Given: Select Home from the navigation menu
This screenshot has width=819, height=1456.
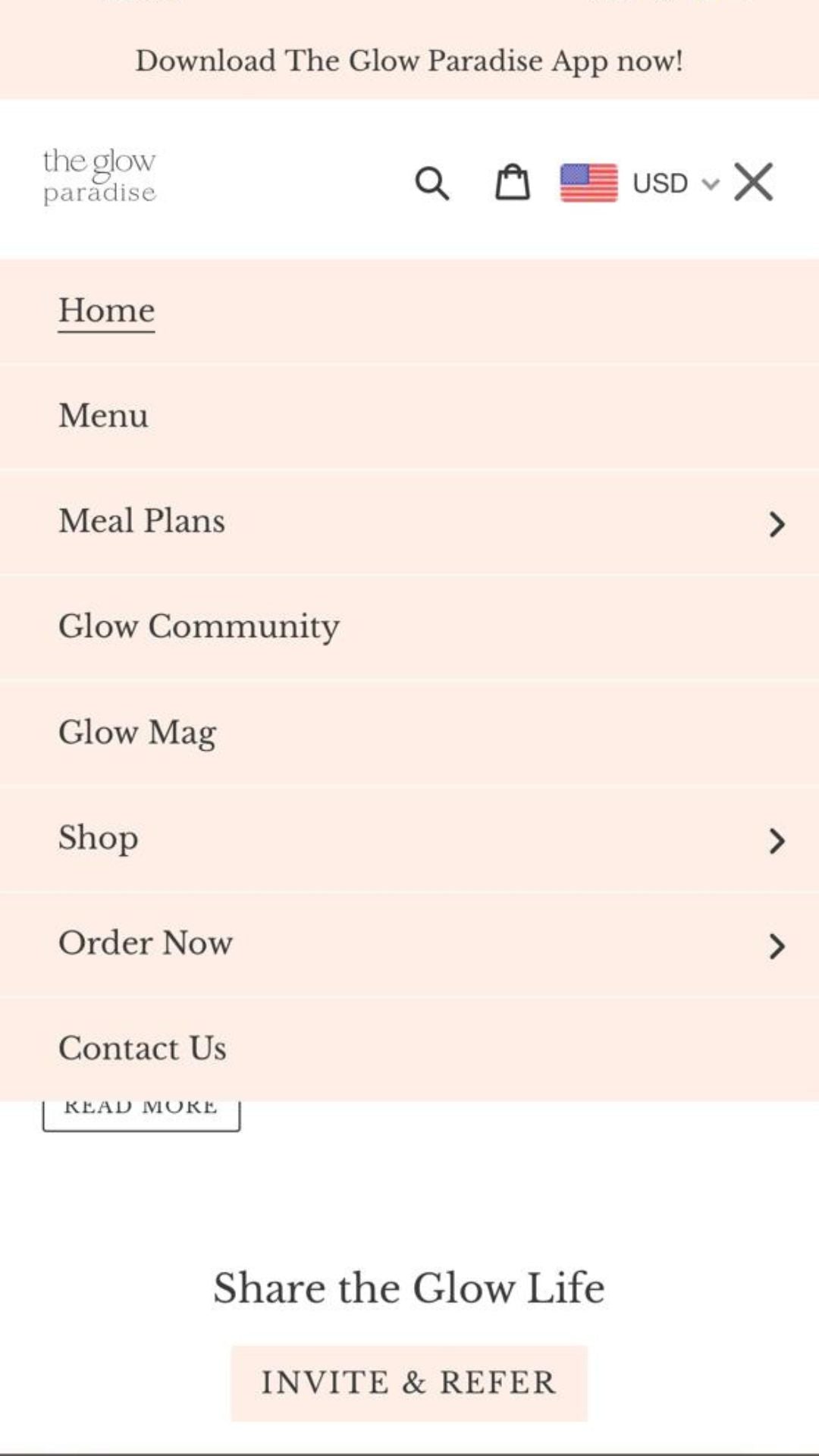Looking at the screenshot, I should [x=106, y=310].
